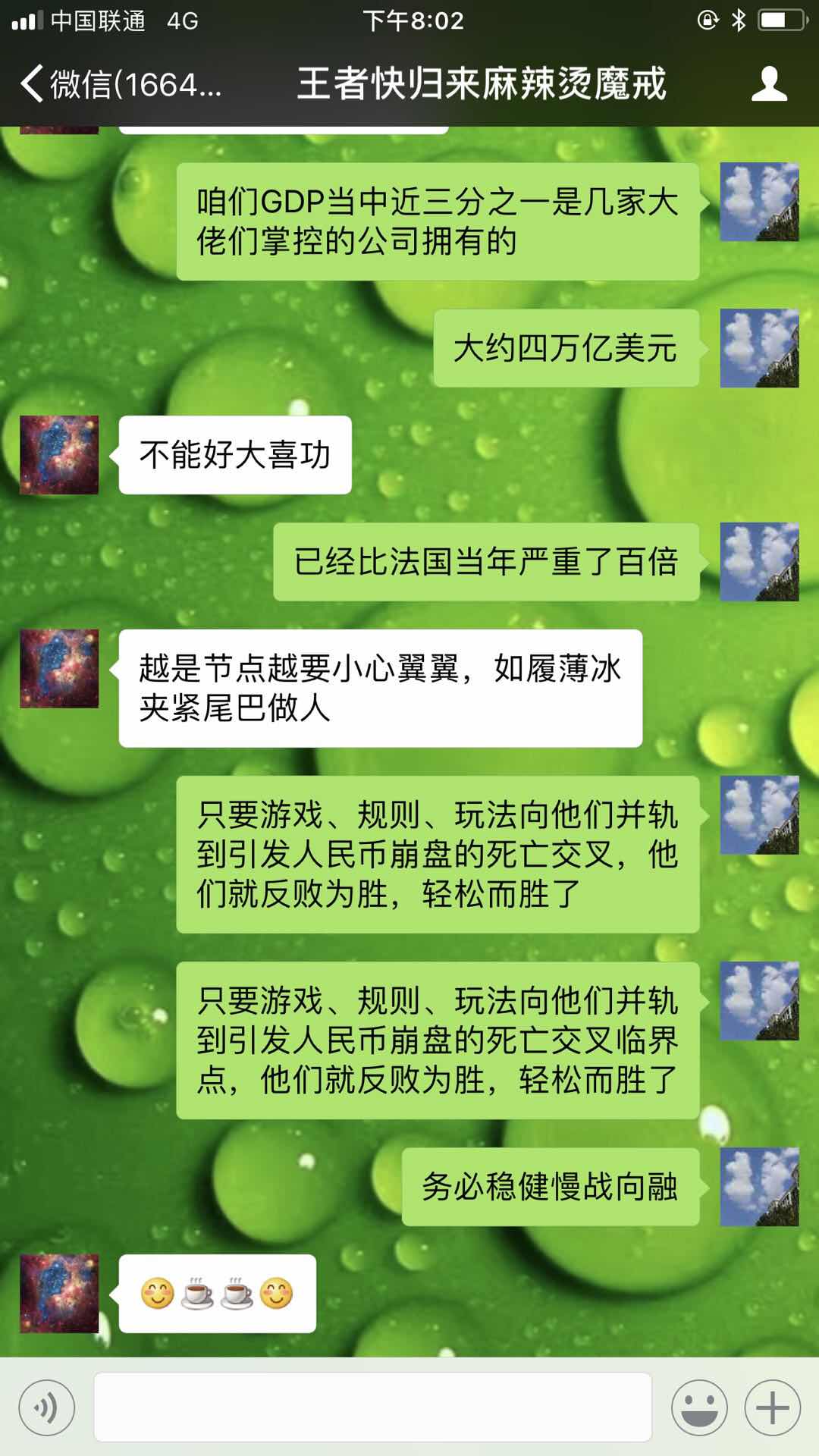Image resolution: width=819 pixels, height=1456 pixels.
Task: Switch to voice message input
Action: [x=47, y=1408]
